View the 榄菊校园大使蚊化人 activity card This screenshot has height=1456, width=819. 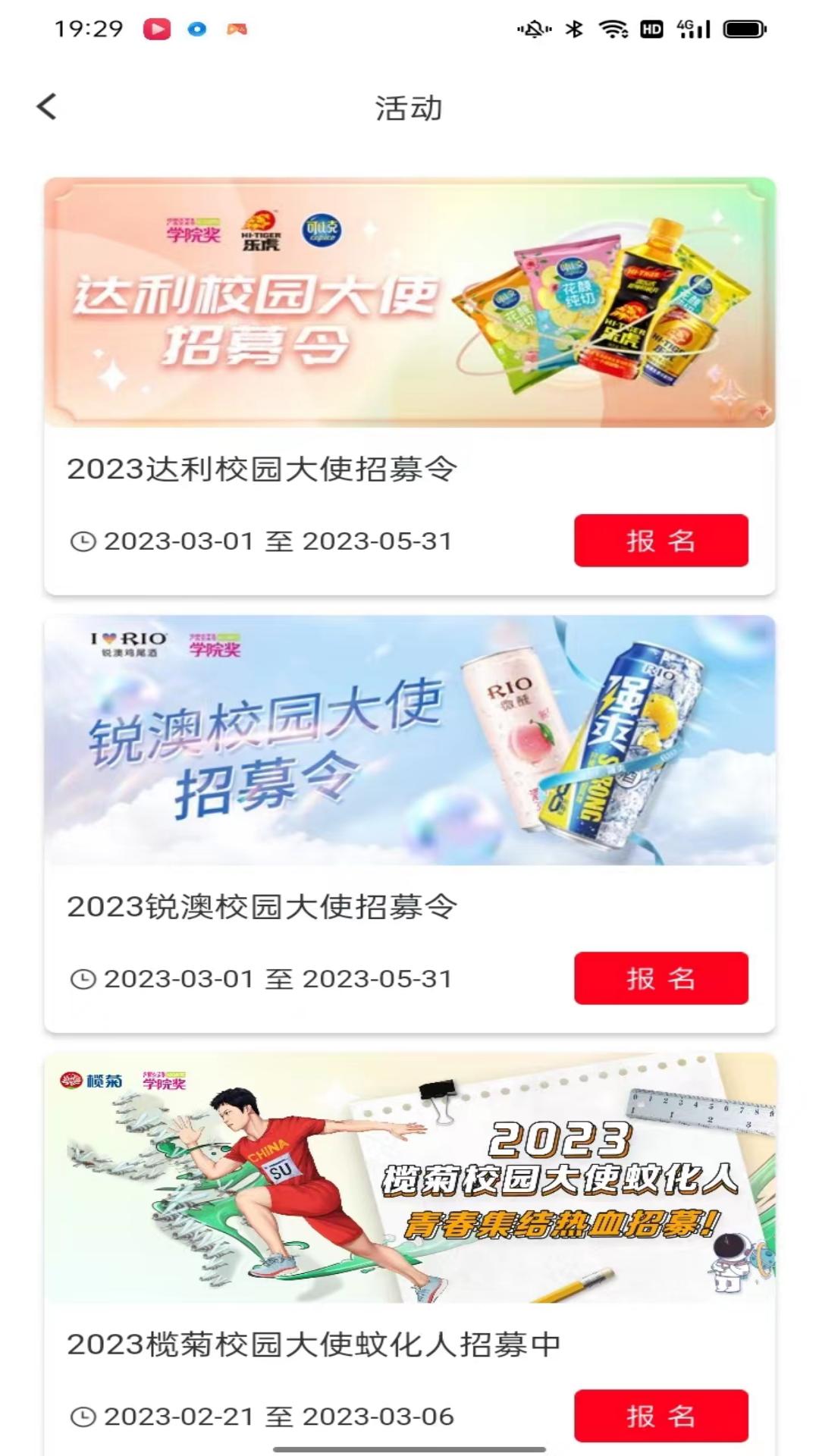(409, 1178)
